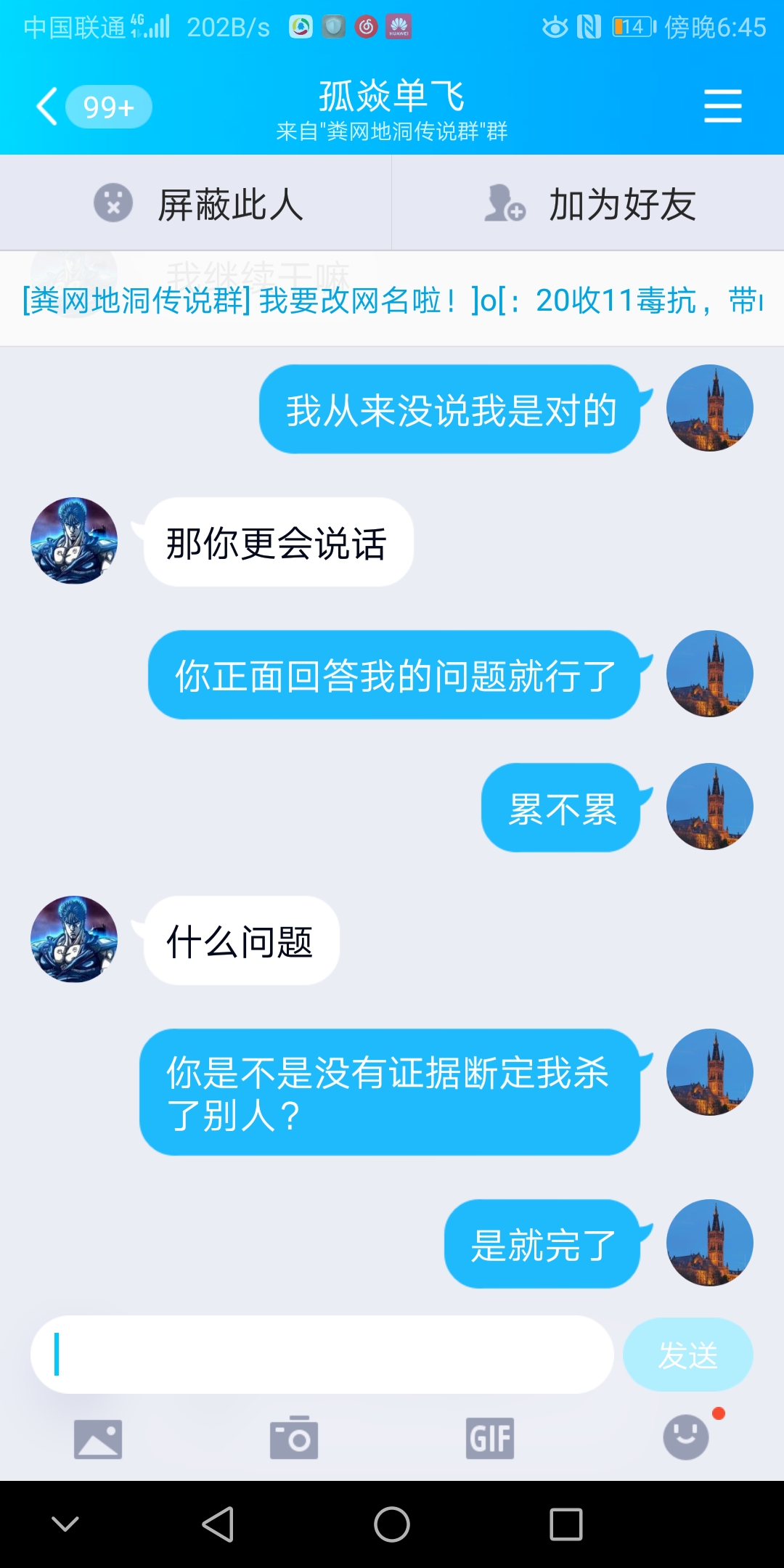Viewport: 784px width, 1568px height.
Task: View profile from avatar beside 那你更会说话
Action: pyautogui.click(x=74, y=541)
